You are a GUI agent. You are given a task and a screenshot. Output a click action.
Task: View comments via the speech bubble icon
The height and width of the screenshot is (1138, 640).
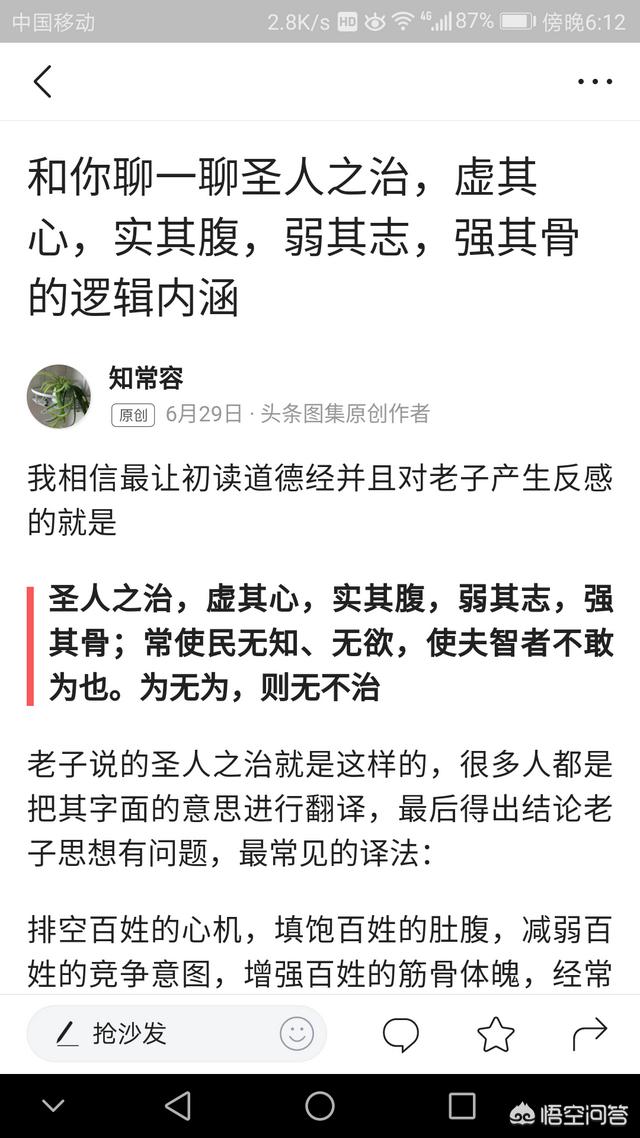[401, 1034]
